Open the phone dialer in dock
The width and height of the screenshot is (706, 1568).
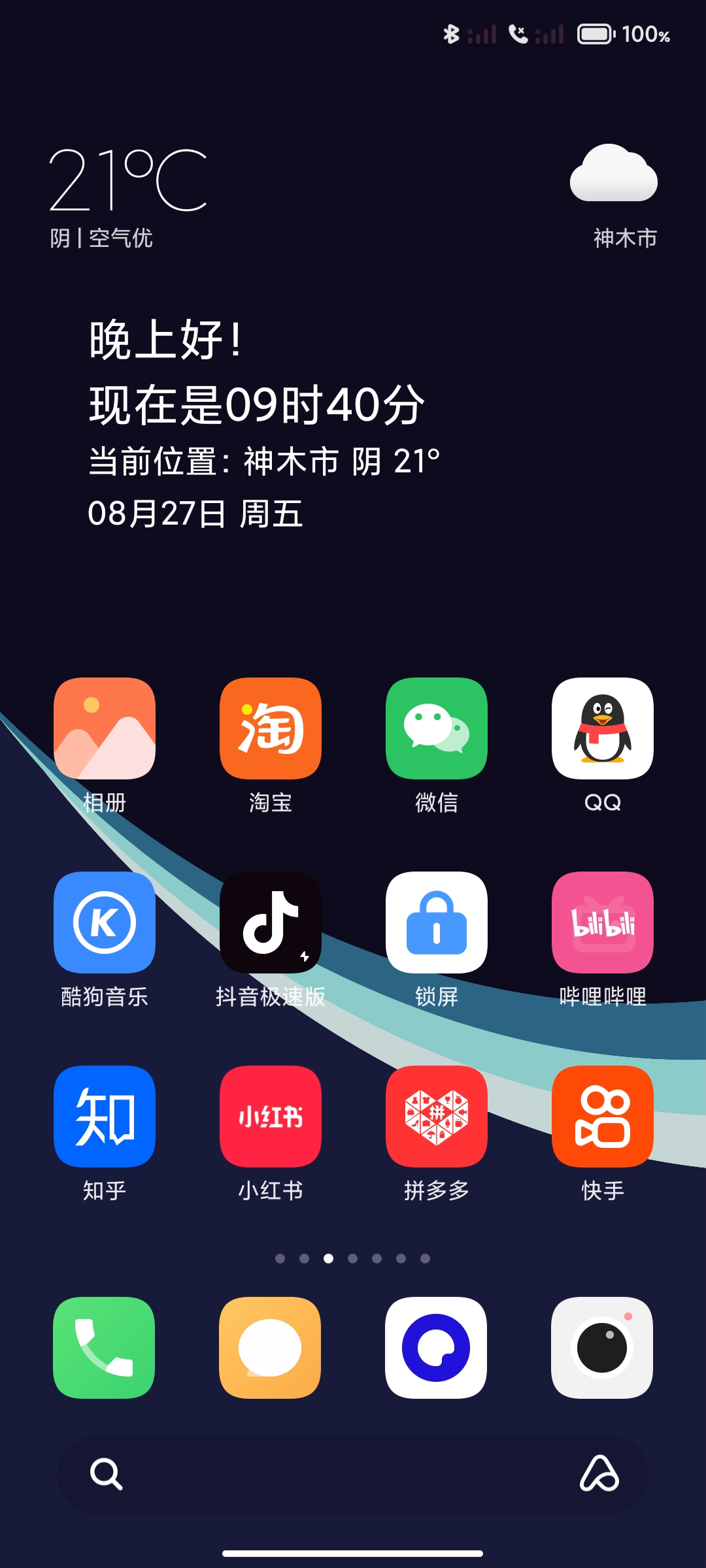click(104, 1348)
